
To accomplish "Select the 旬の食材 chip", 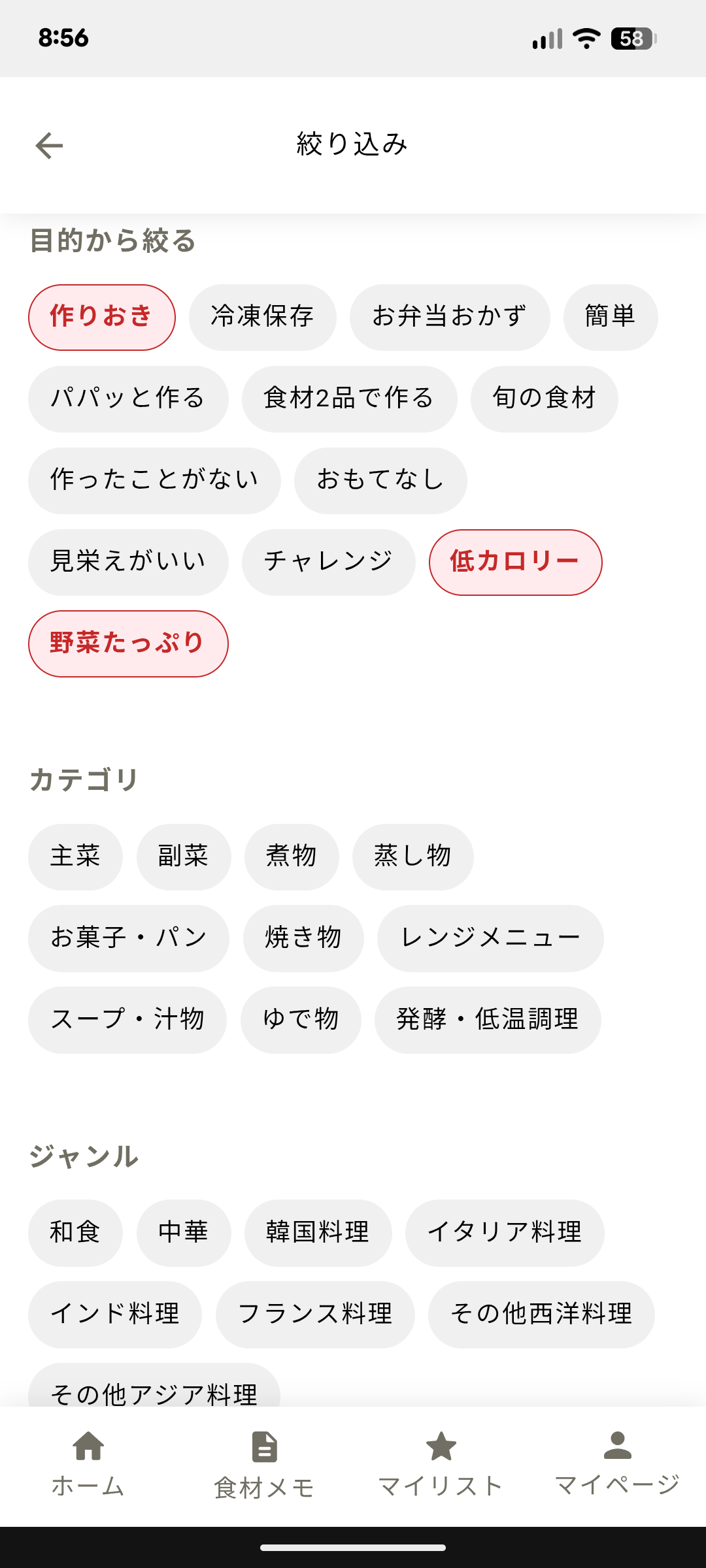I will click(544, 399).
